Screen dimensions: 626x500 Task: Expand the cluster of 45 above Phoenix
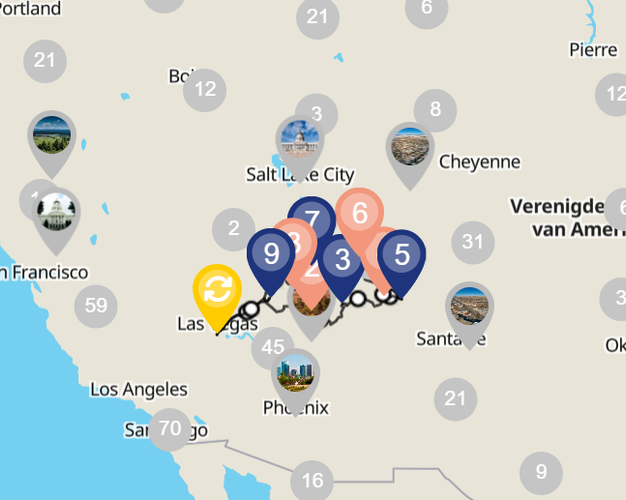(272, 348)
